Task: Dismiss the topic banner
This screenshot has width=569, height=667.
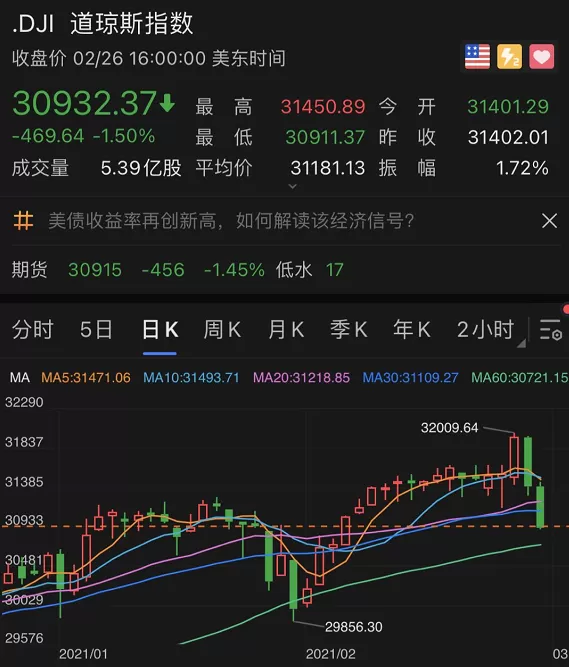Action: coord(549,221)
